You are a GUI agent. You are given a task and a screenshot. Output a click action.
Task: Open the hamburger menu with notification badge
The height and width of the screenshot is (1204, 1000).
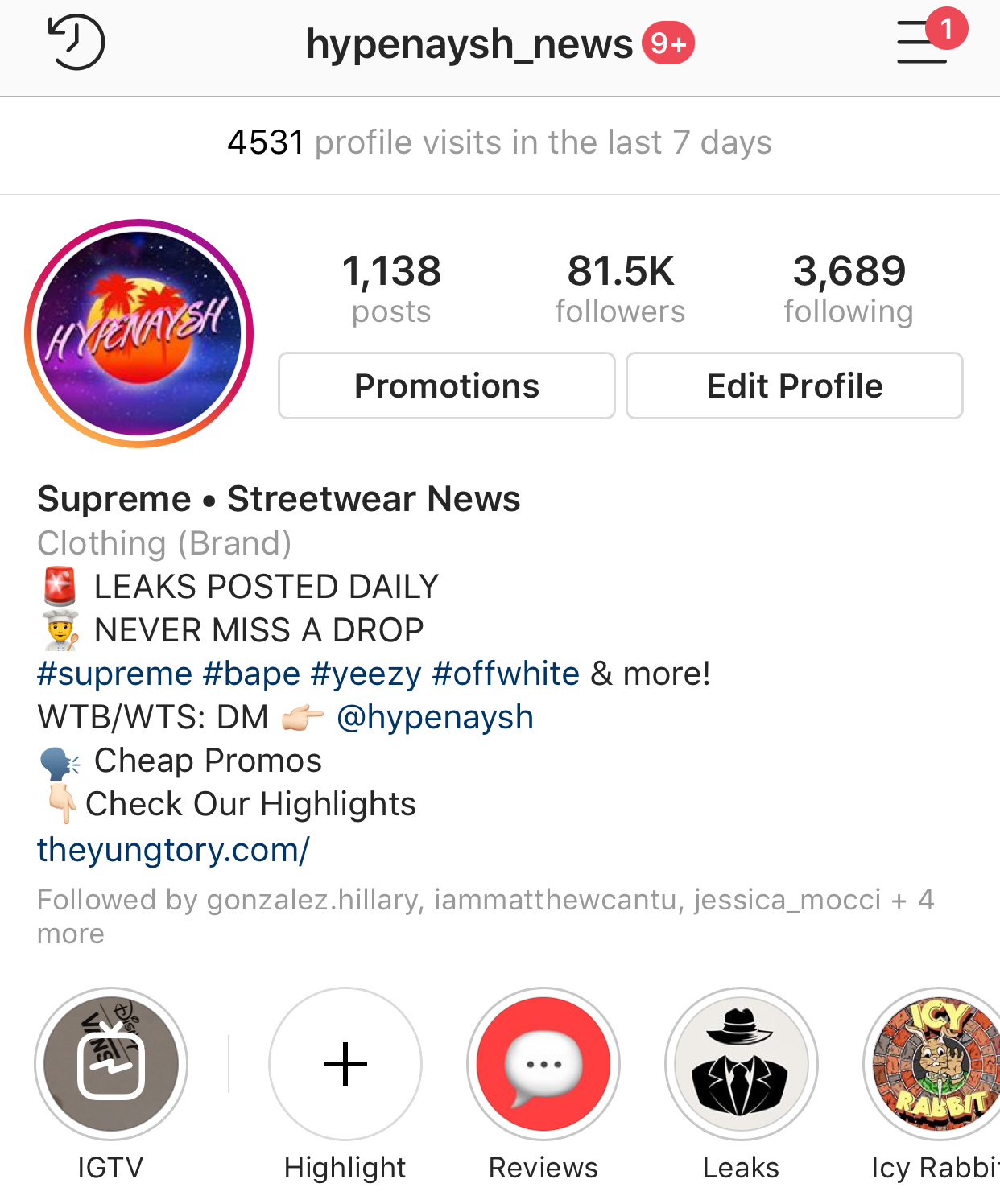click(924, 43)
